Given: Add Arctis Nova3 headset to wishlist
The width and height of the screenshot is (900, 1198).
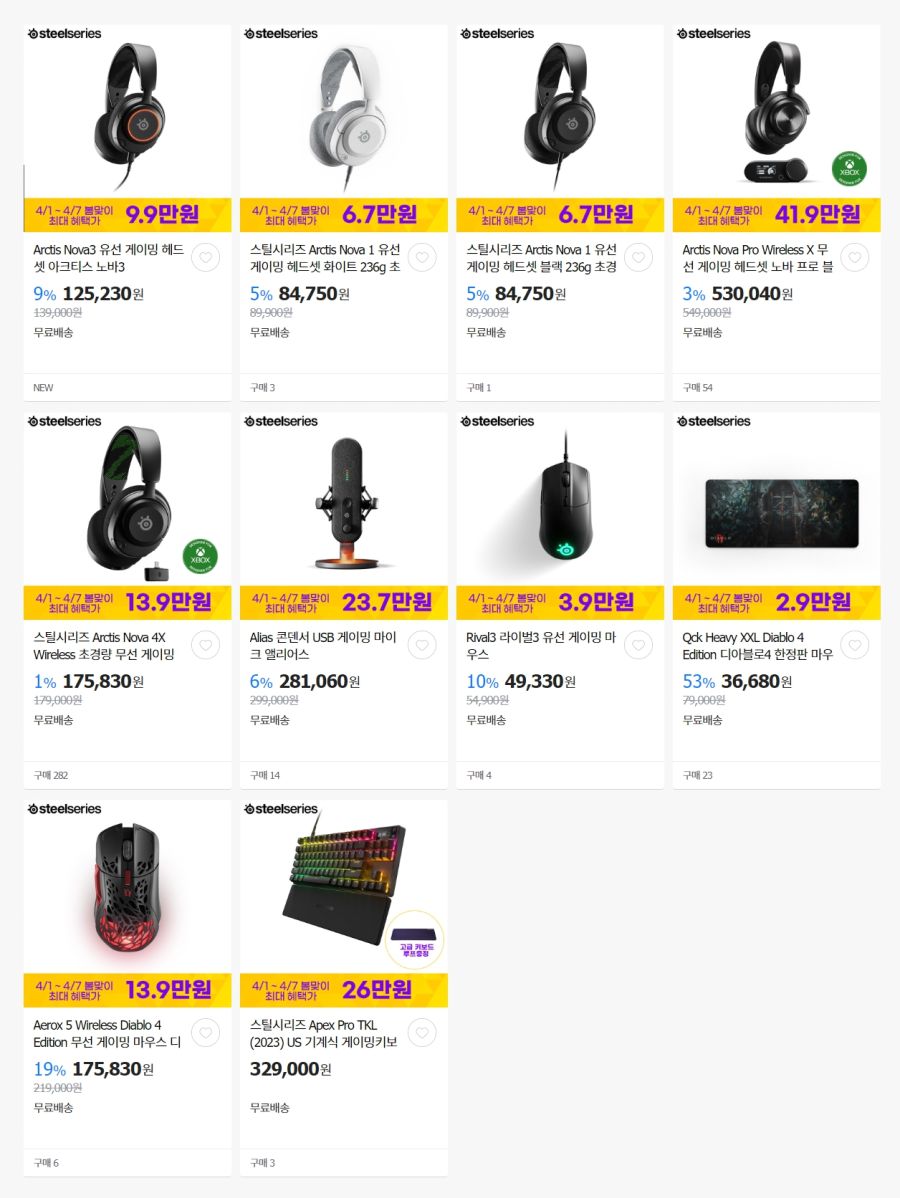Looking at the screenshot, I should click(x=205, y=258).
